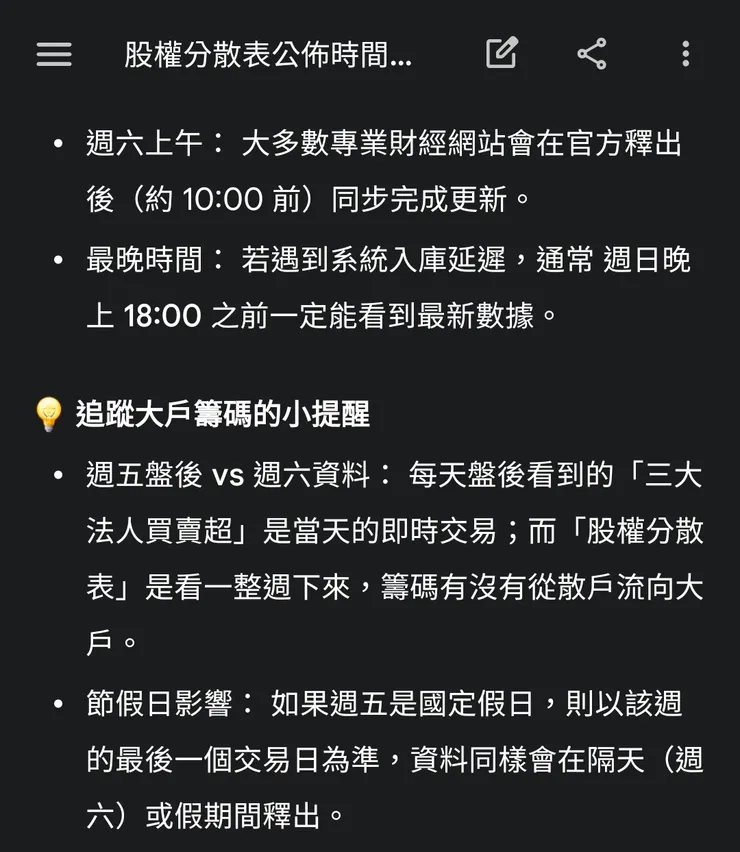Tap the bold text 追蹤大戶籌碼的小提醒
This screenshot has height=852, width=740.
pos(222,412)
